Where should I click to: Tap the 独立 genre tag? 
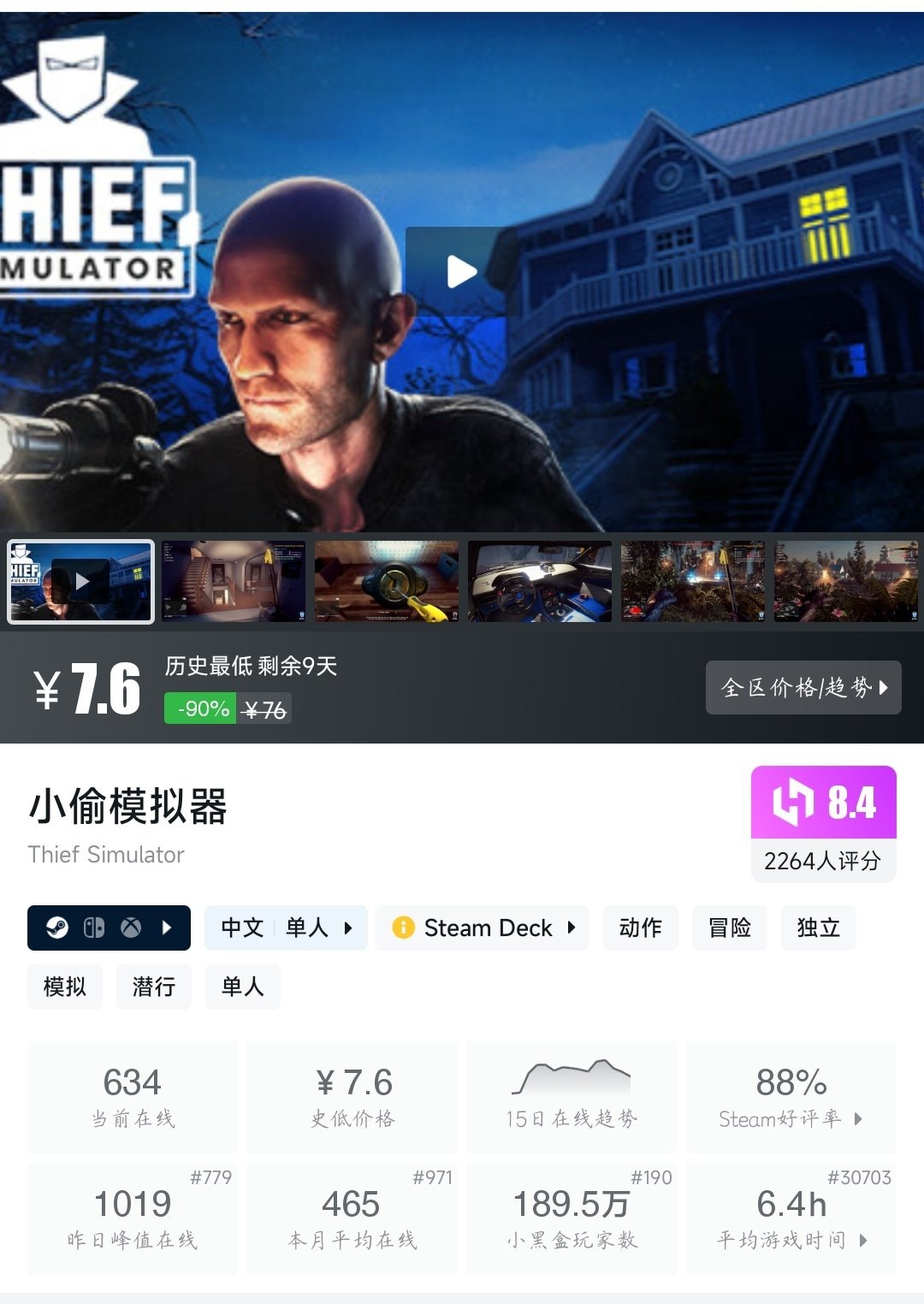(x=819, y=928)
